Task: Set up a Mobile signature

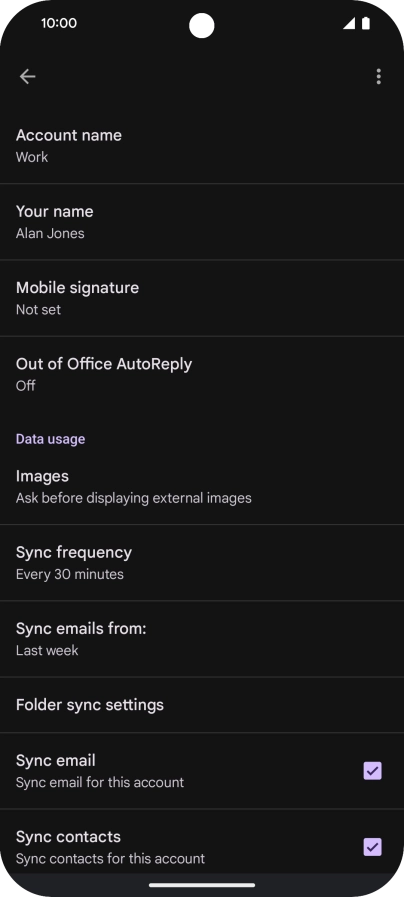Action: (x=202, y=298)
